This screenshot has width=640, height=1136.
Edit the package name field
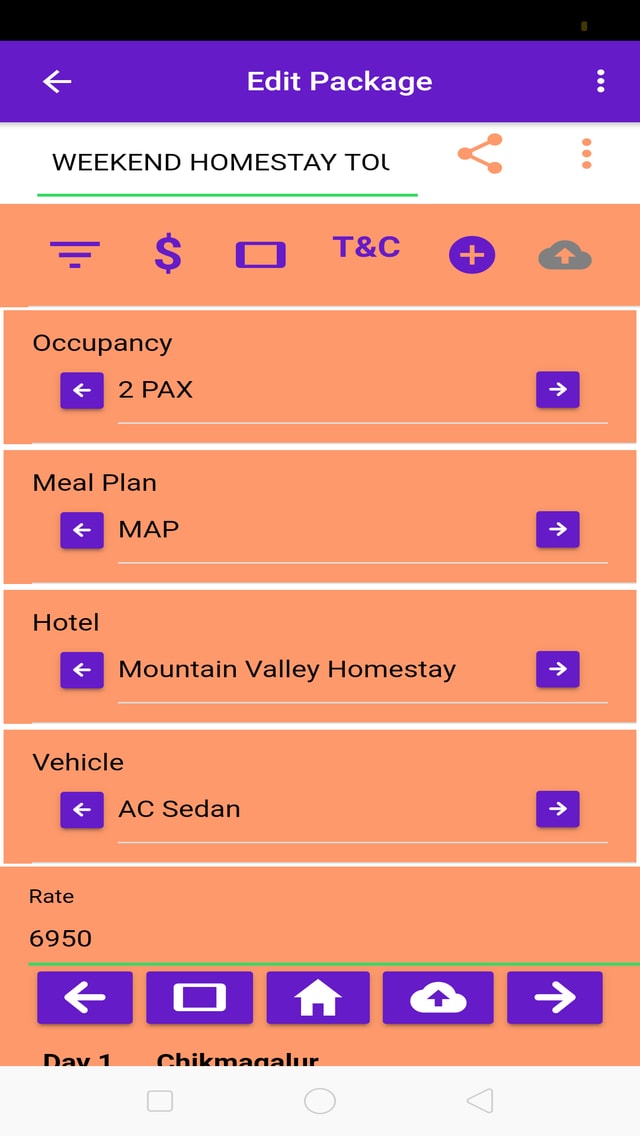pos(227,163)
